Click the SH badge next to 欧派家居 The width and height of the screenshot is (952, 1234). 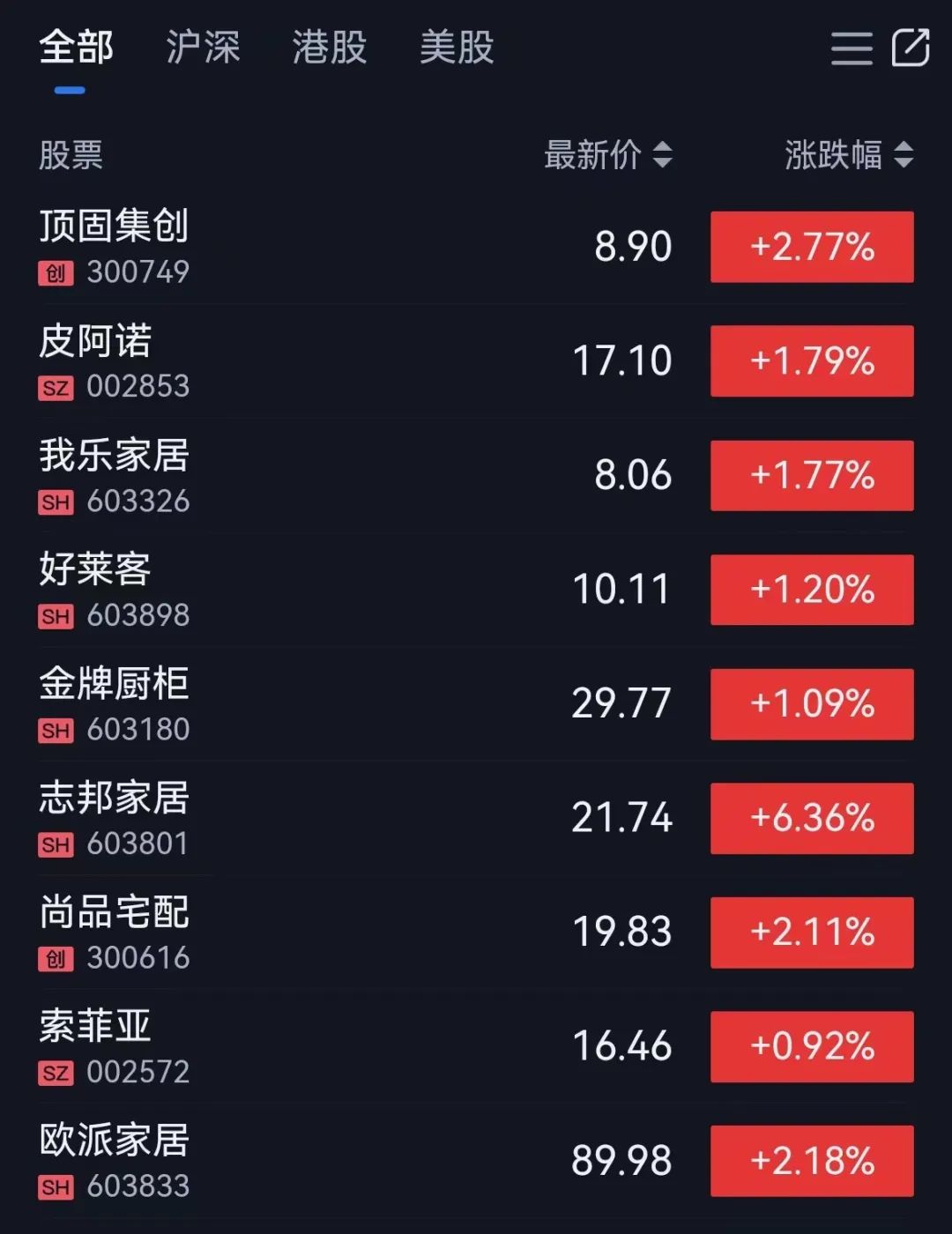56,1187
